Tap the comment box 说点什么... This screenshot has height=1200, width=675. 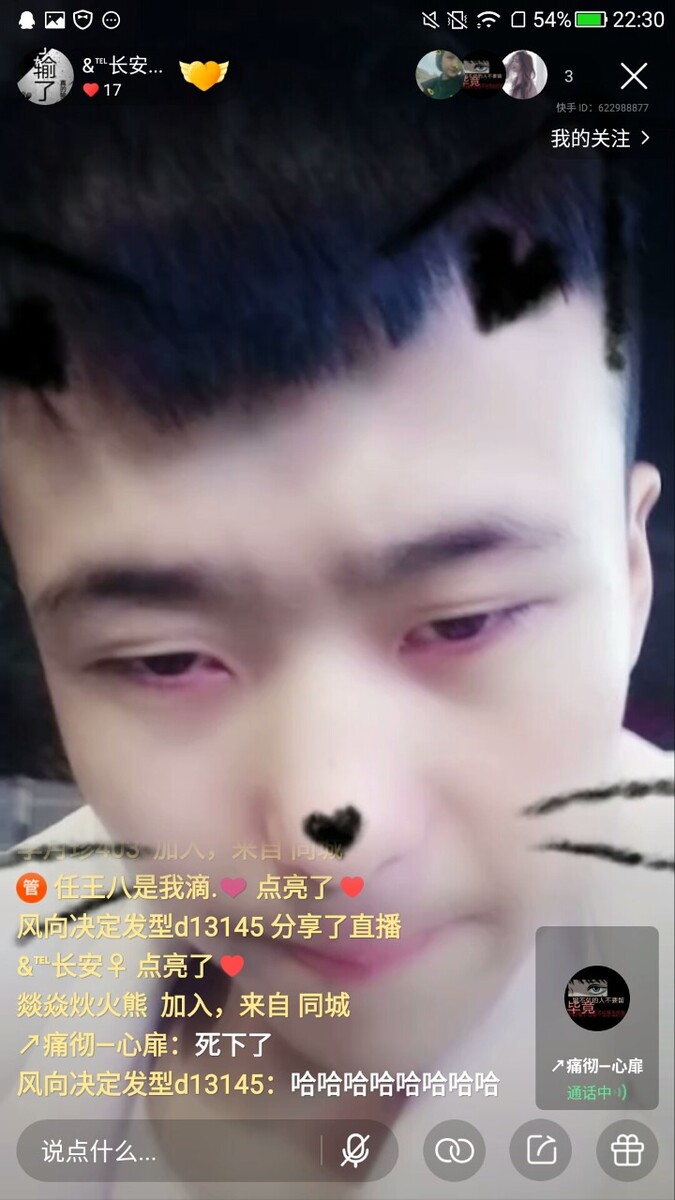[170, 1151]
